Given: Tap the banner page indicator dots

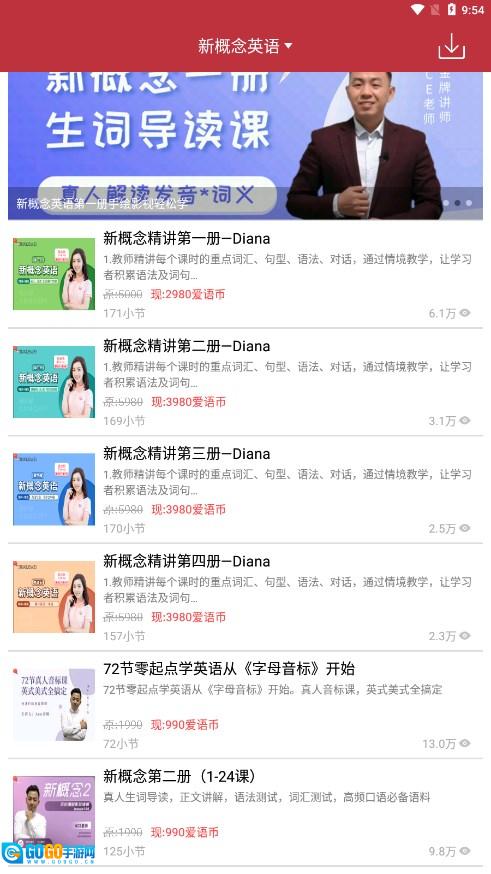Looking at the screenshot, I should point(458,203).
